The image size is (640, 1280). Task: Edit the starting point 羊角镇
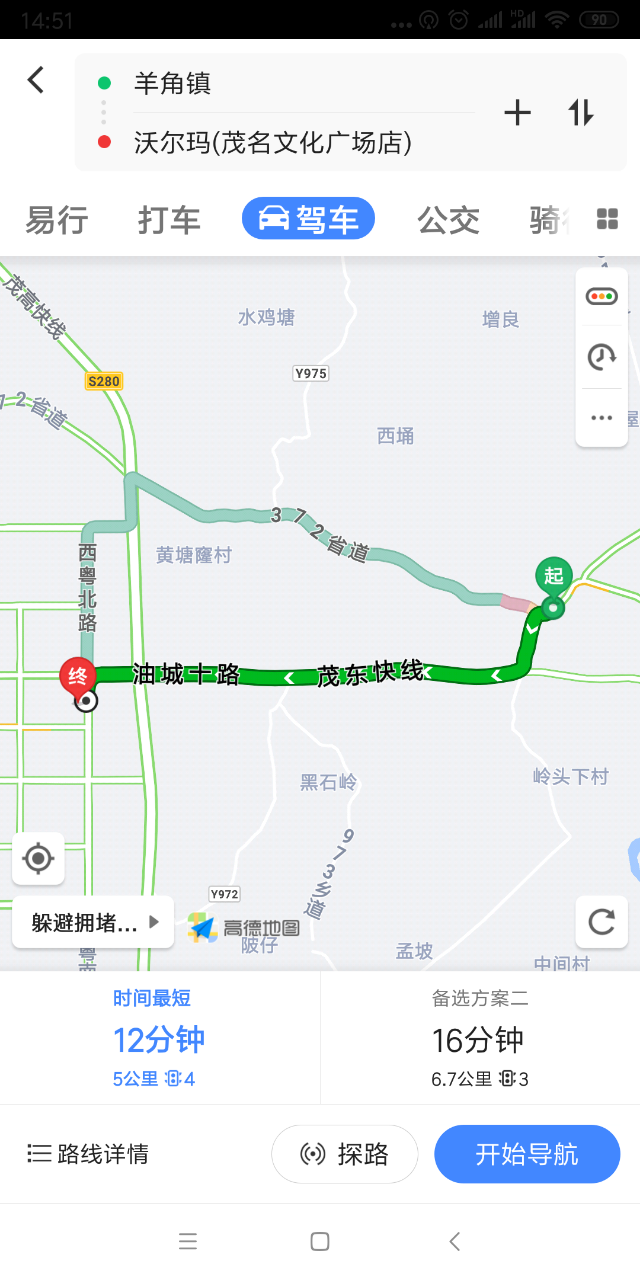pos(290,84)
